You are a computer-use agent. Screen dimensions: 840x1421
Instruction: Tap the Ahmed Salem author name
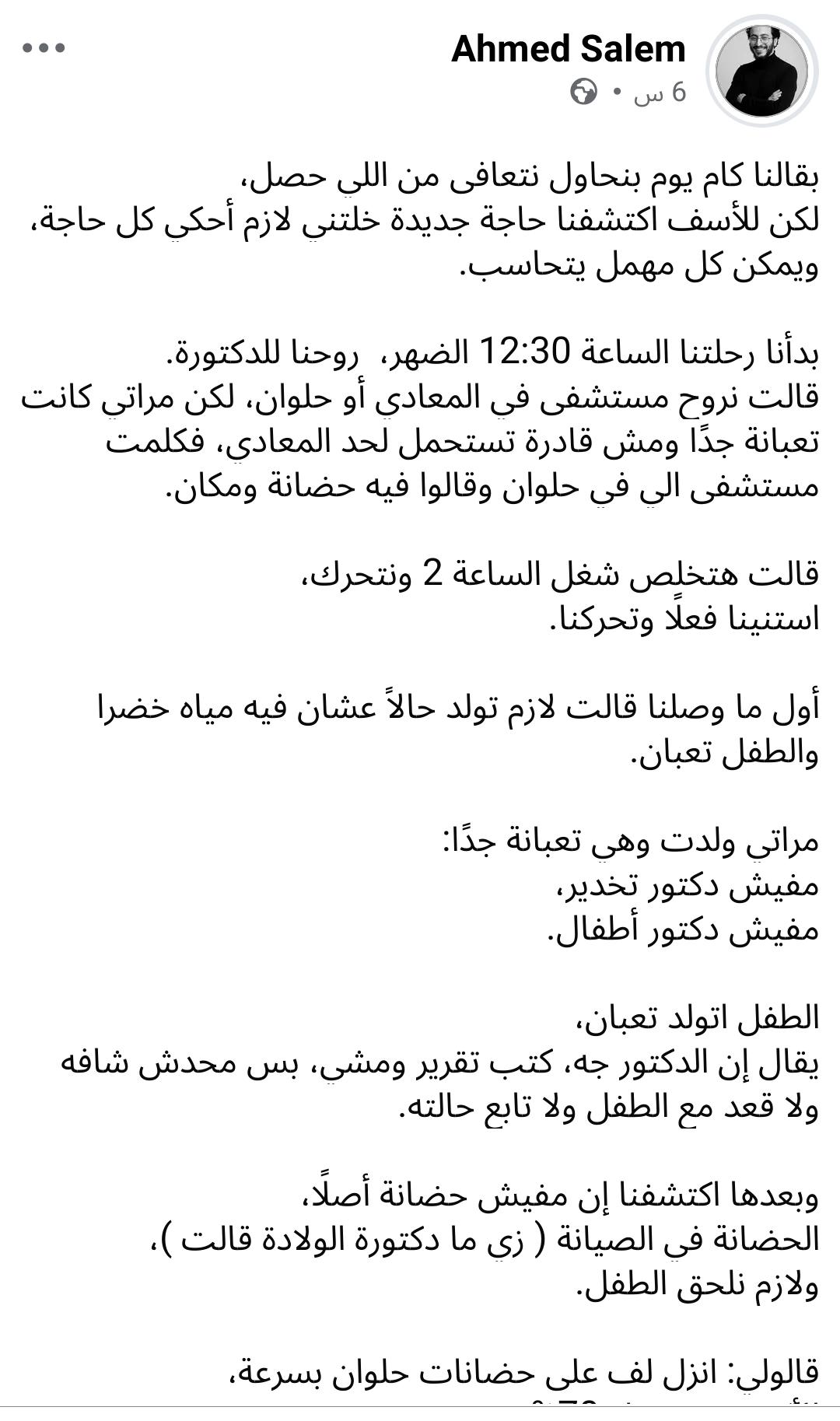tap(568, 49)
